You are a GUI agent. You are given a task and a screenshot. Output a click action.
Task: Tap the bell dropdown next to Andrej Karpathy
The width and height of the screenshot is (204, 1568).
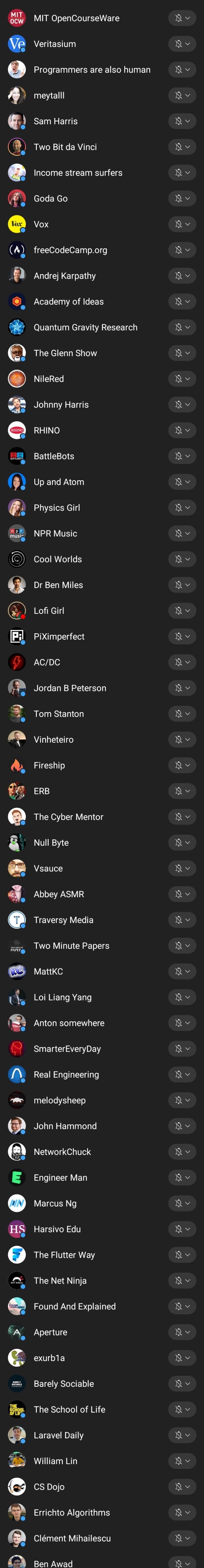pos(181,276)
